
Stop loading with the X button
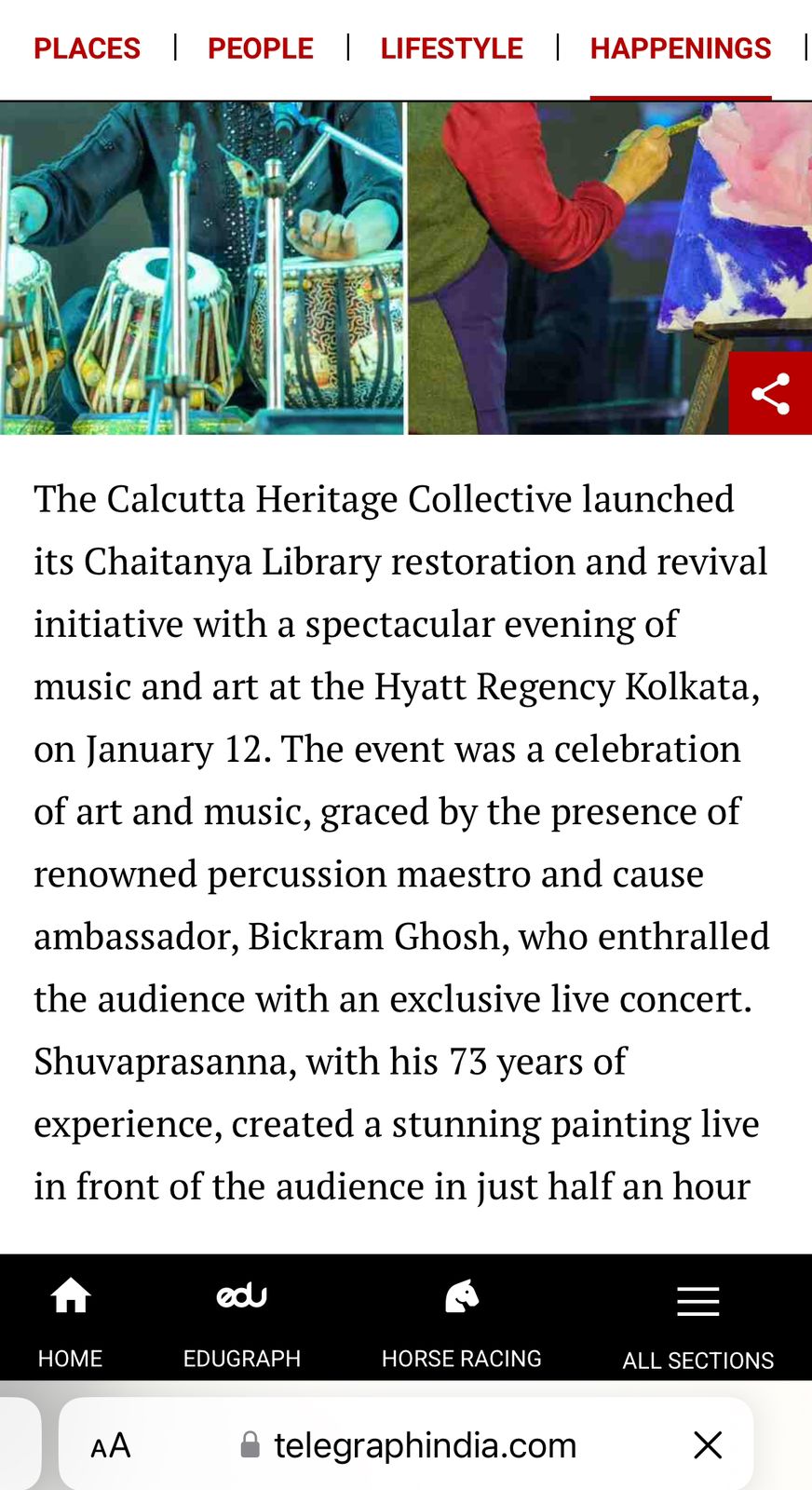click(709, 1445)
